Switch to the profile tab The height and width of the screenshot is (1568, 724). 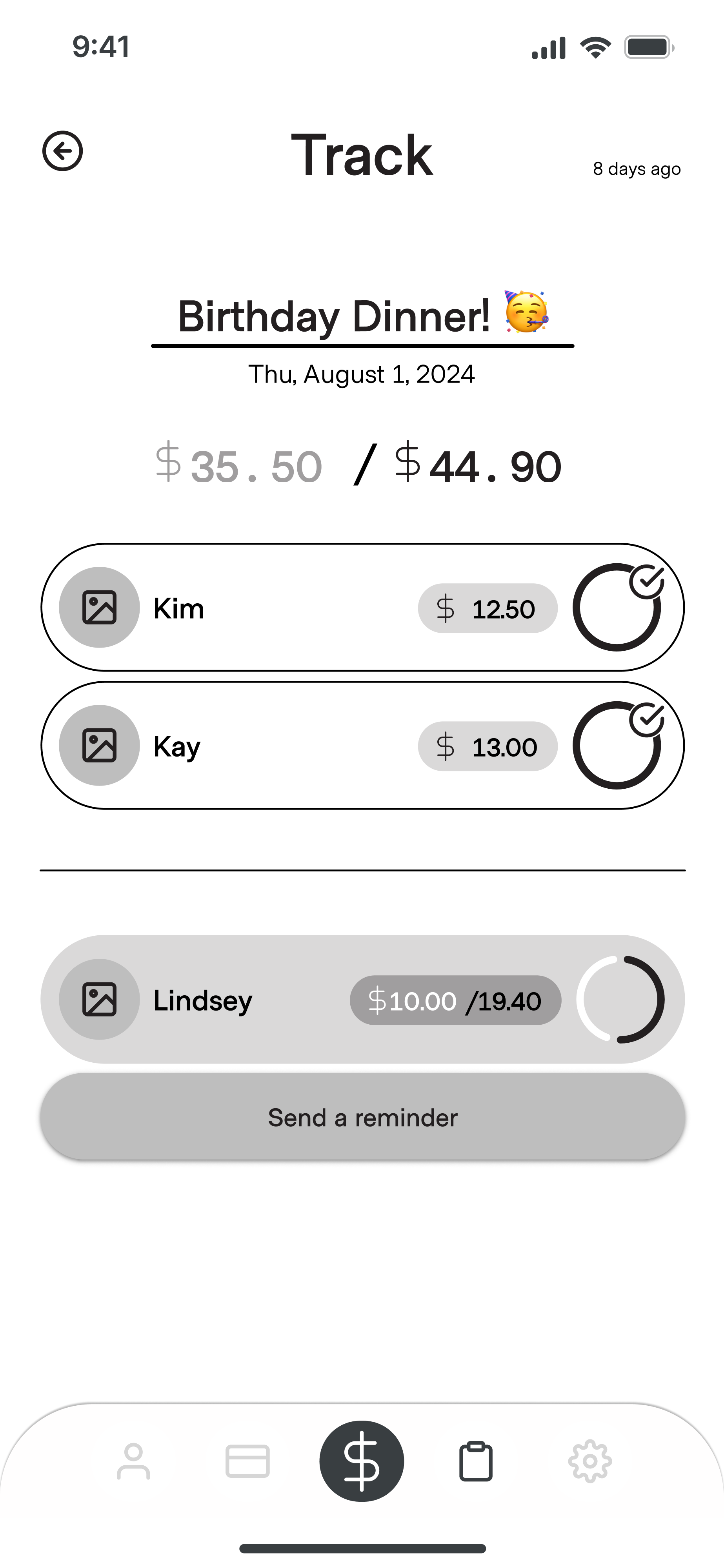click(133, 1461)
